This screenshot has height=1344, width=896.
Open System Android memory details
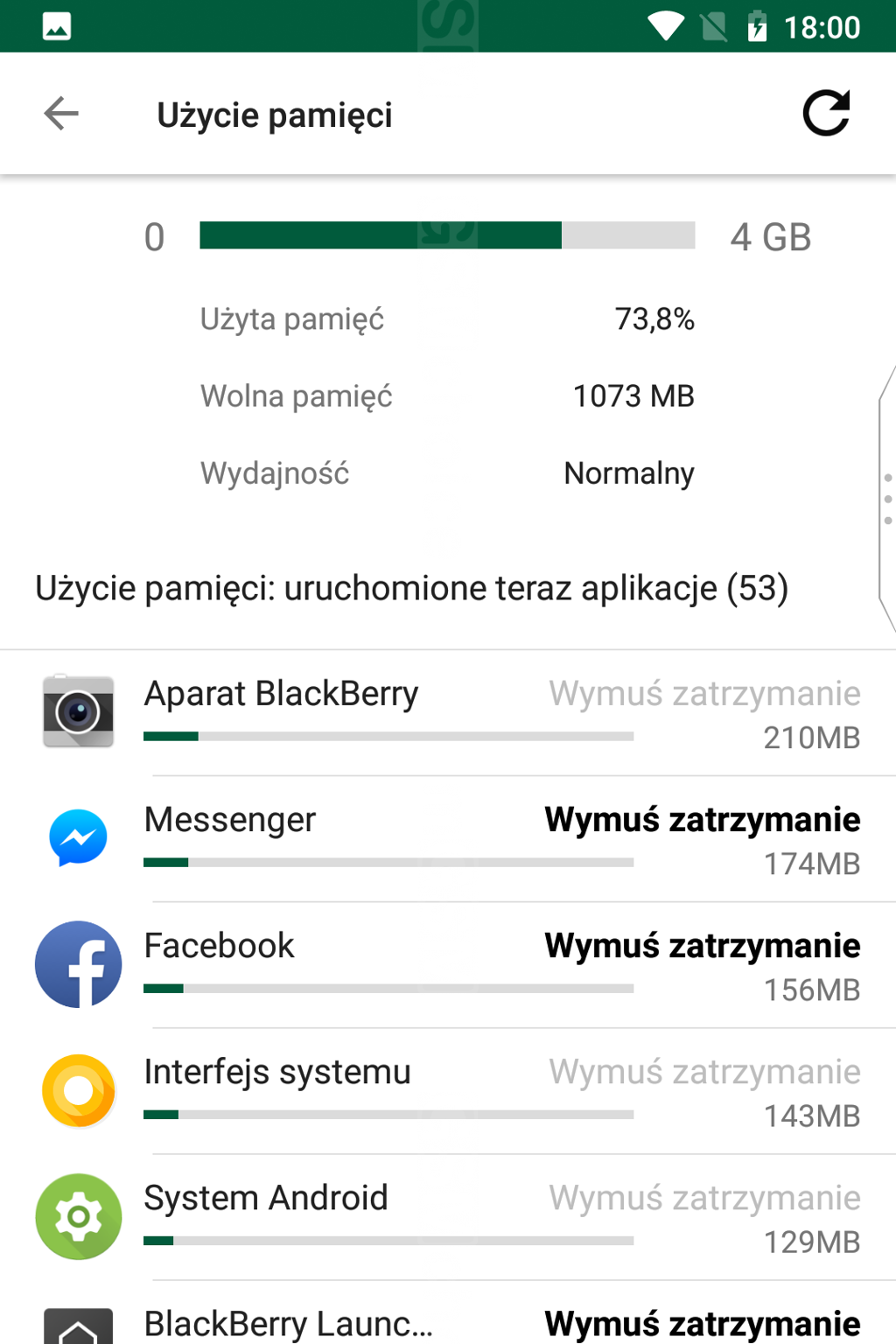[265, 1199]
